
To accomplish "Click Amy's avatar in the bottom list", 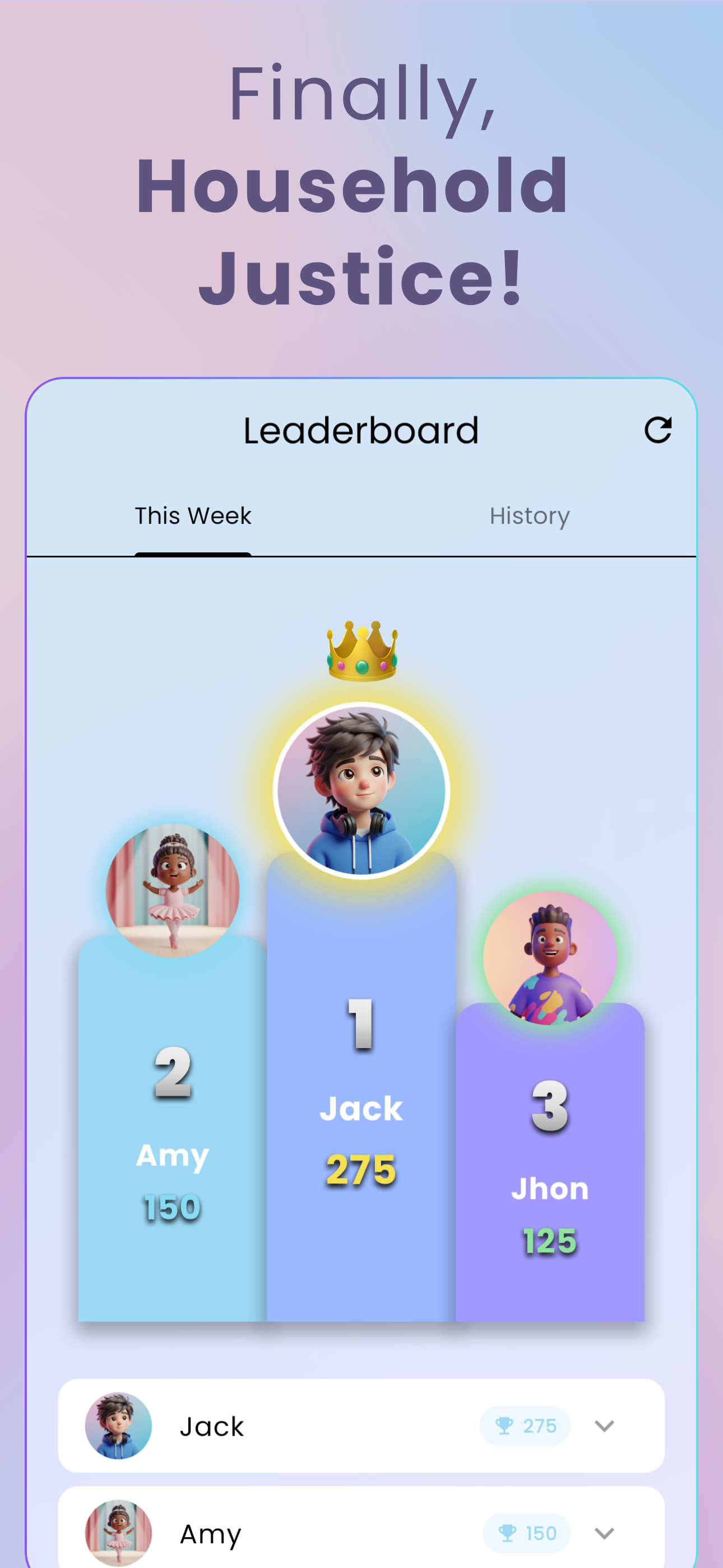I will [119, 1533].
